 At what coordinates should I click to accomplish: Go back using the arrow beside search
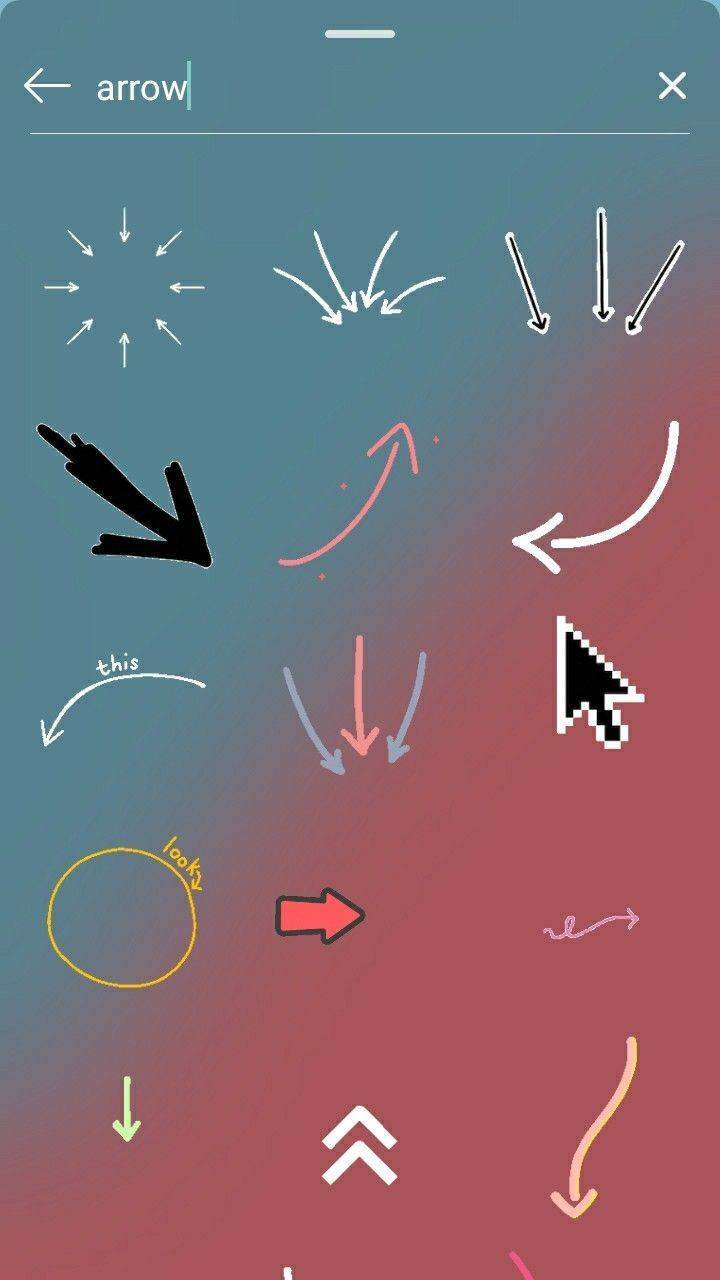(x=47, y=86)
